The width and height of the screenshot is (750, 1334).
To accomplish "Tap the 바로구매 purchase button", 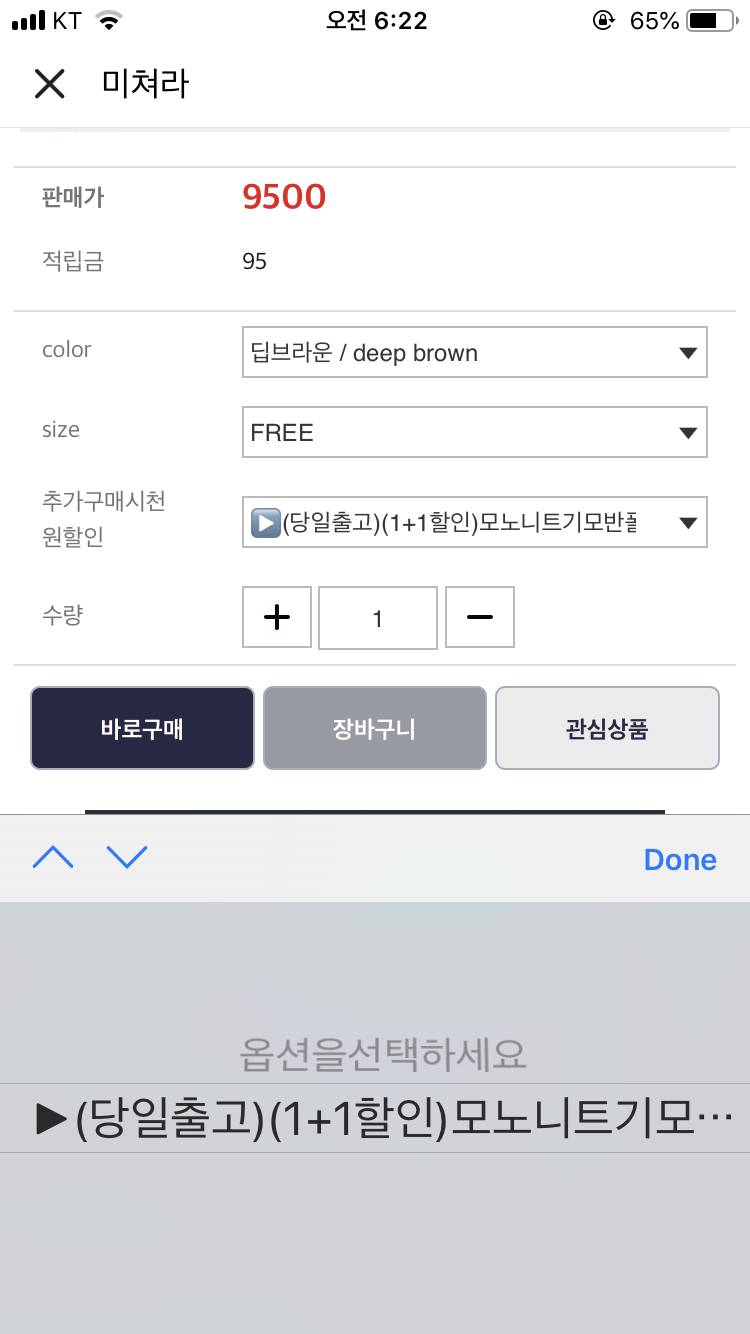I will pos(141,728).
